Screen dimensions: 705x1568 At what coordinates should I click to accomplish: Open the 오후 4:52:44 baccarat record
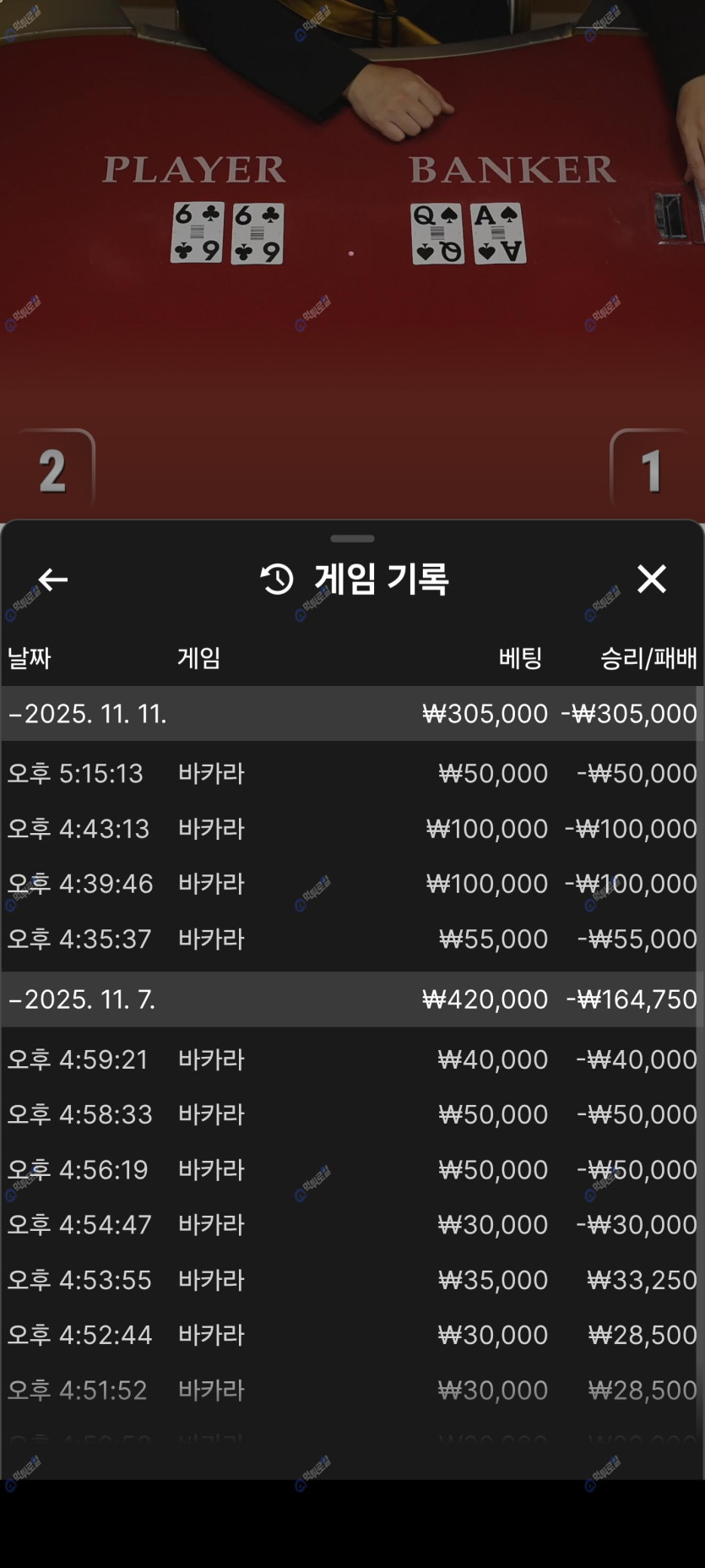click(351, 1335)
